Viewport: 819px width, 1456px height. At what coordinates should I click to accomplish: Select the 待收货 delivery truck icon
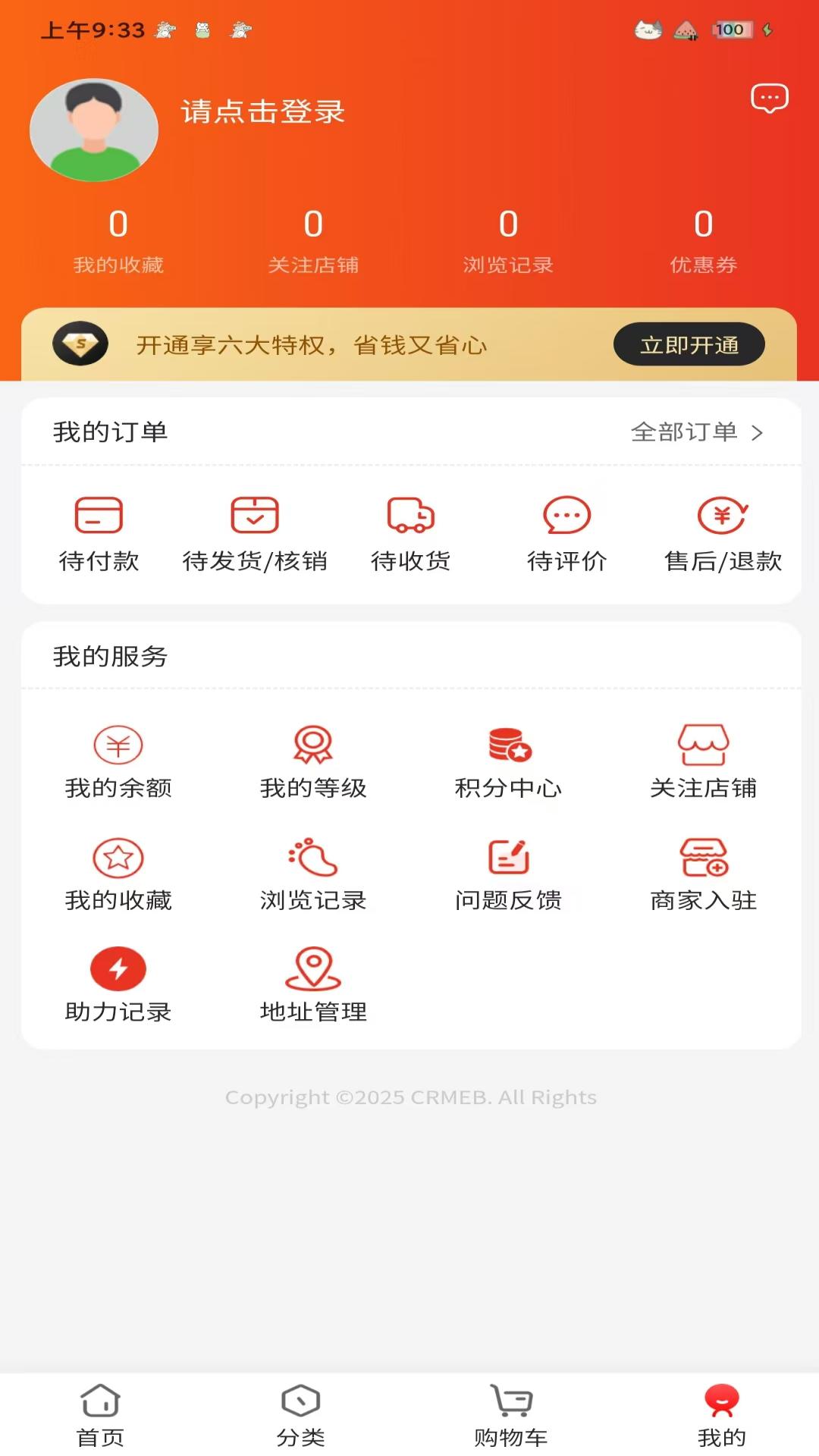(x=409, y=516)
